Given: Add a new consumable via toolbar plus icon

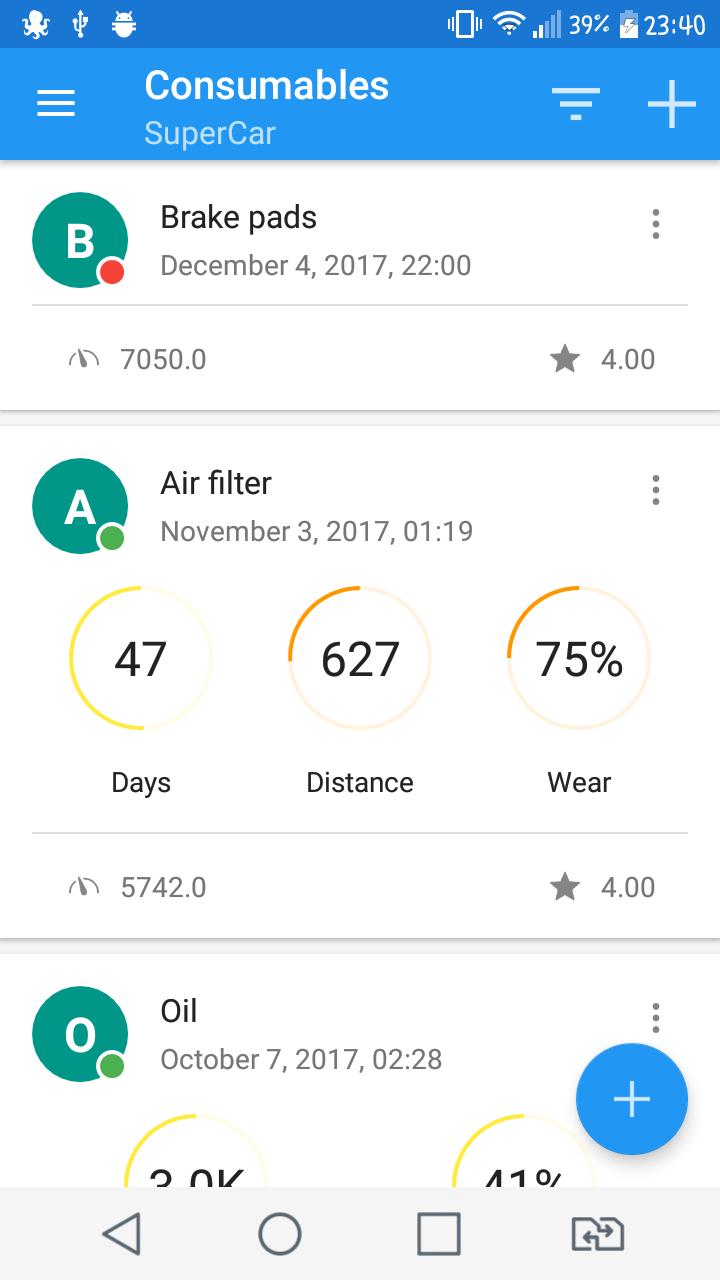Looking at the screenshot, I should coord(671,103).
